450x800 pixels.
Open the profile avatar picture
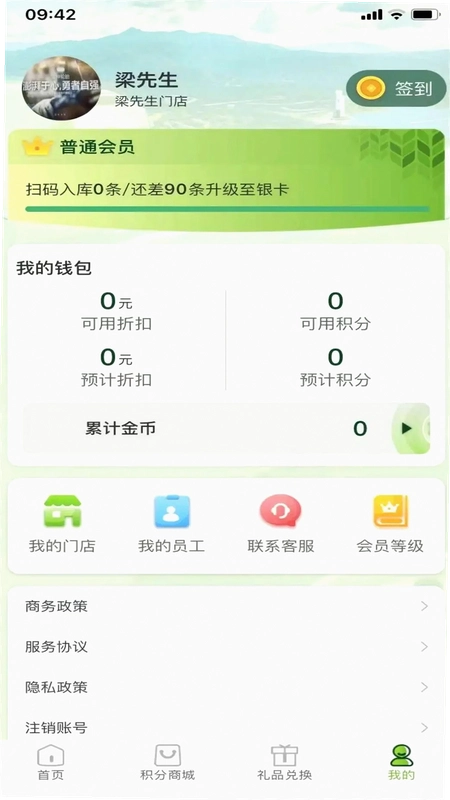(x=61, y=88)
